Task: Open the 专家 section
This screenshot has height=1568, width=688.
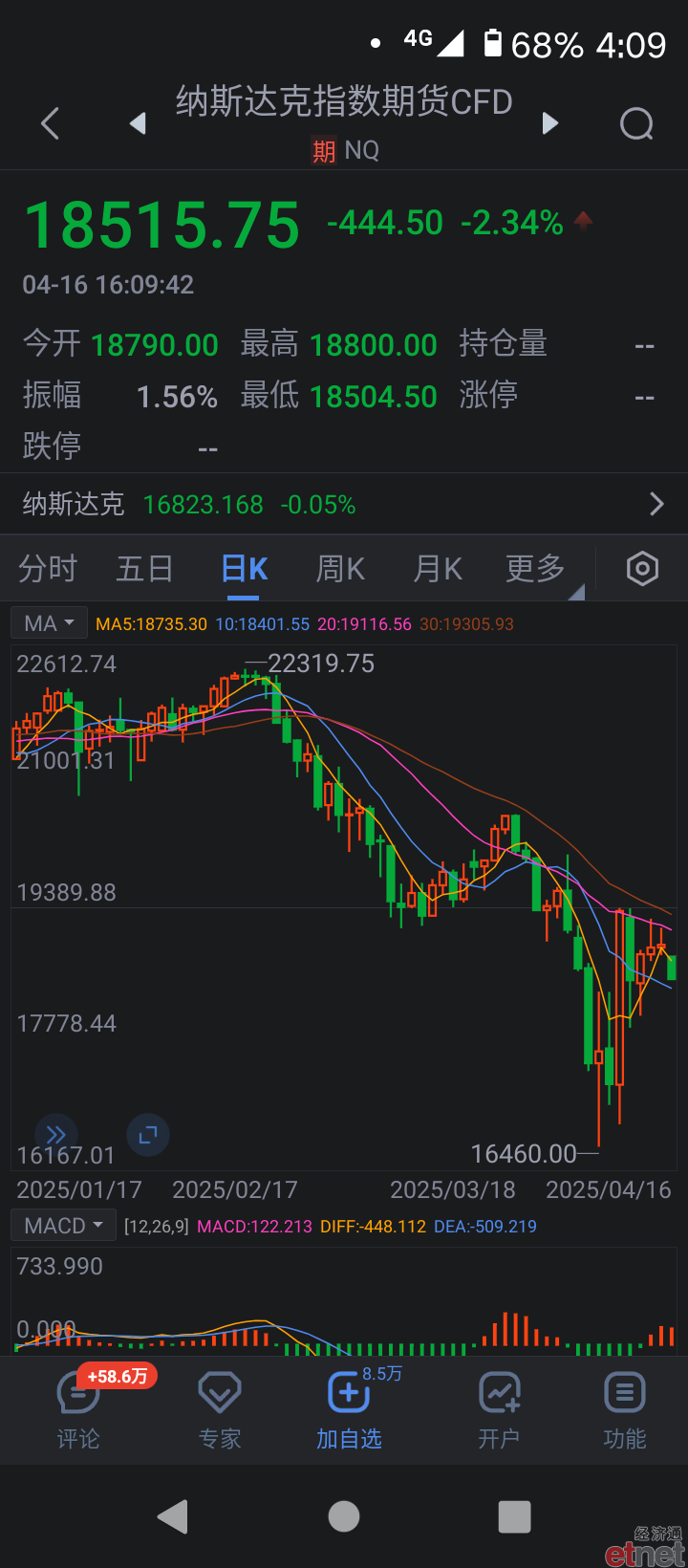Action: (x=220, y=1411)
